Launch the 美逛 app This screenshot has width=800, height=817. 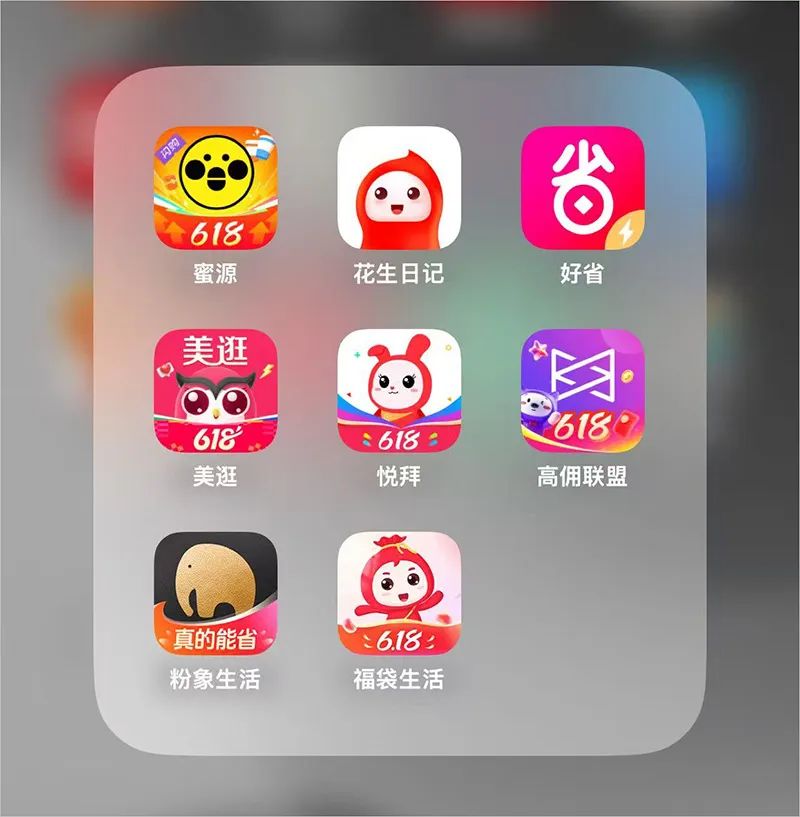pyautogui.click(x=215, y=391)
